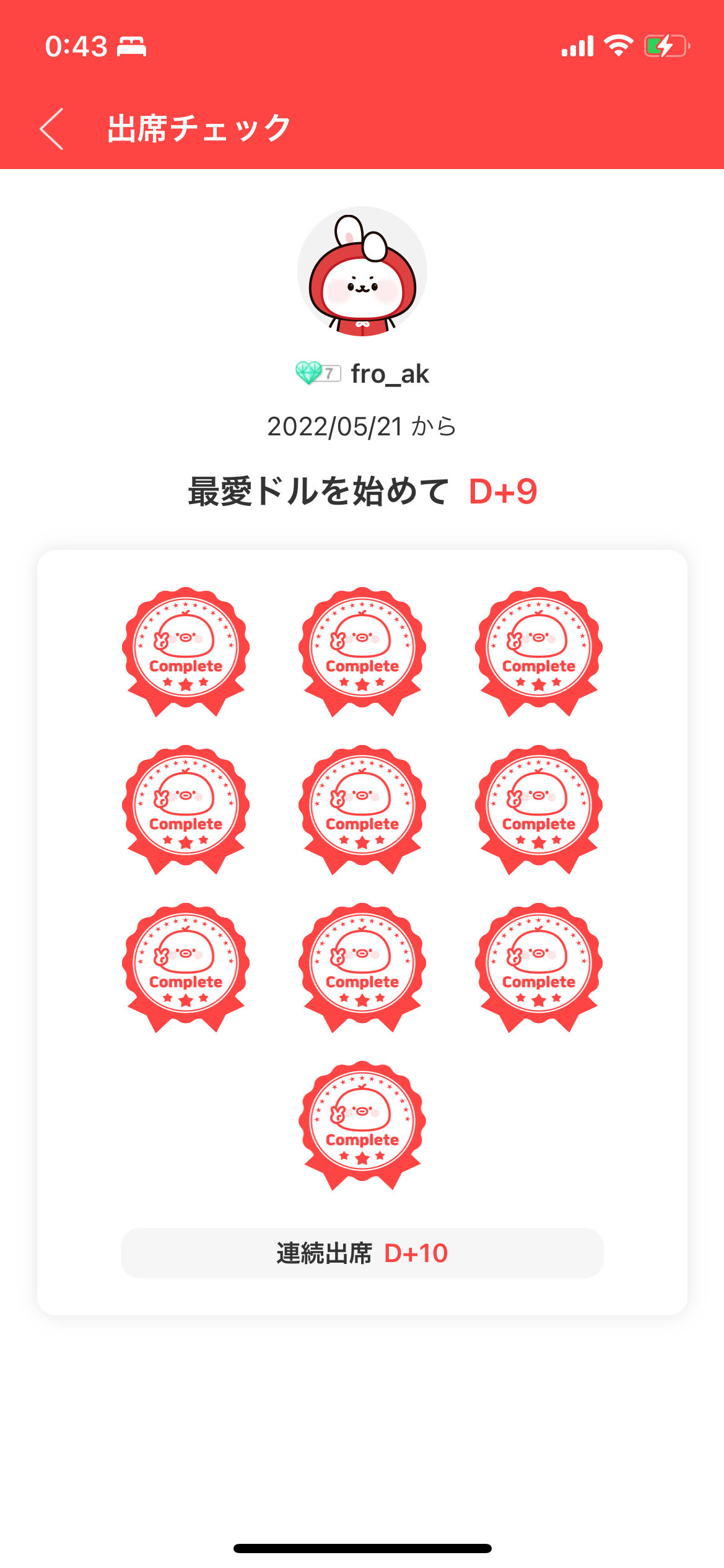Go back from the 出席チェック screen
This screenshot has width=724, height=1568.
tap(52, 129)
